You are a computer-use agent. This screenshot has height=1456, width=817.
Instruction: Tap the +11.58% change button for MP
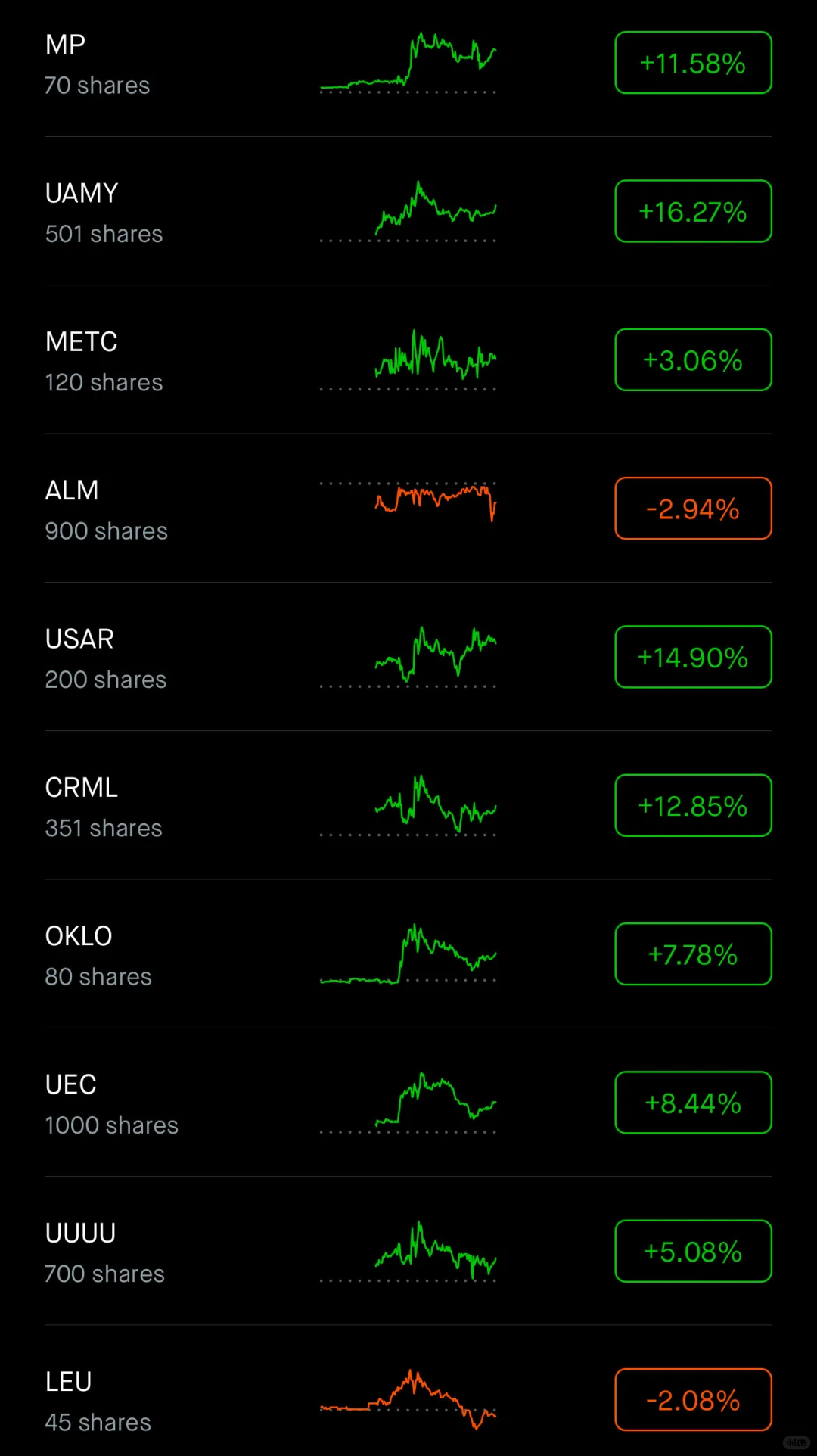click(x=693, y=63)
